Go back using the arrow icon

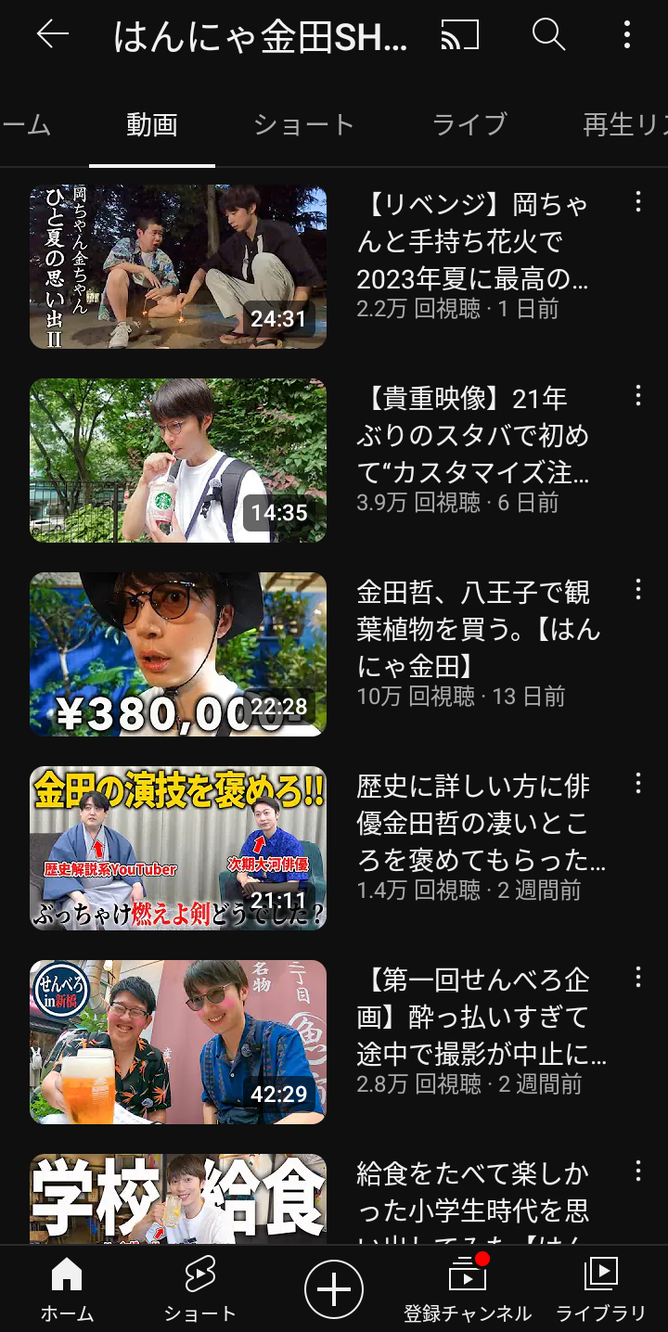point(52,35)
